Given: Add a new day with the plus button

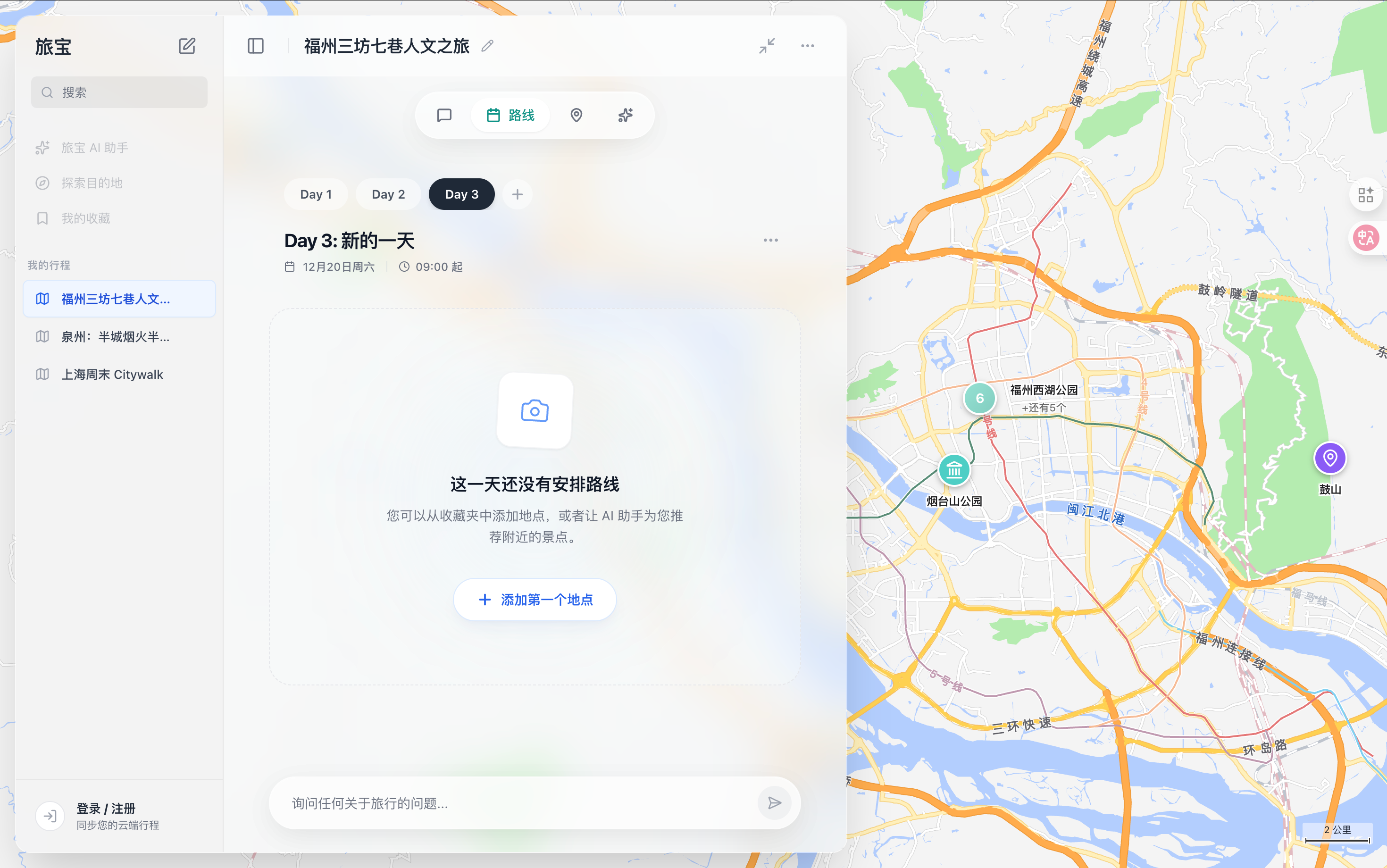Looking at the screenshot, I should click(517, 195).
